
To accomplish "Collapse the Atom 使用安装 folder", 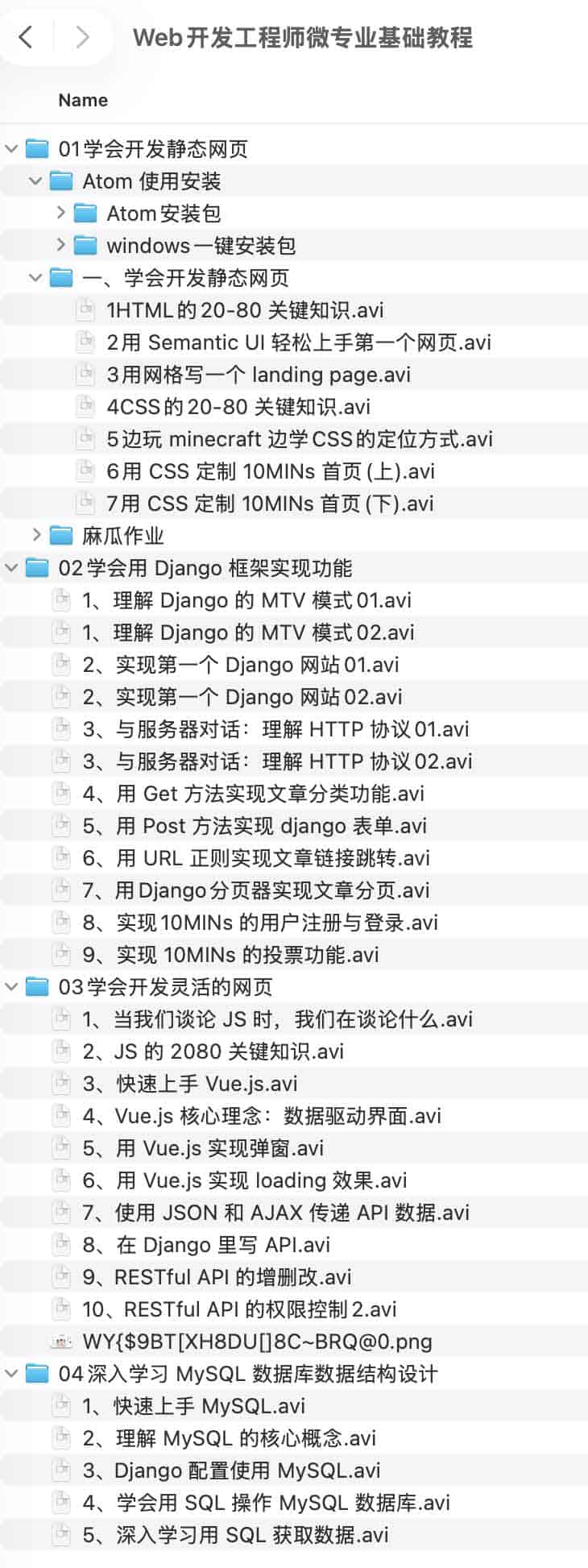I will 35,181.
